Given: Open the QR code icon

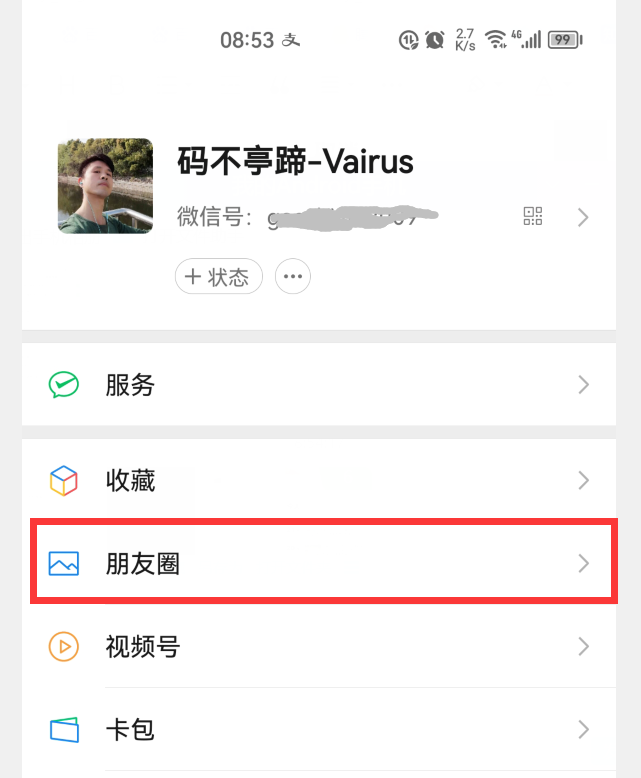Looking at the screenshot, I should [x=533, y=216].
